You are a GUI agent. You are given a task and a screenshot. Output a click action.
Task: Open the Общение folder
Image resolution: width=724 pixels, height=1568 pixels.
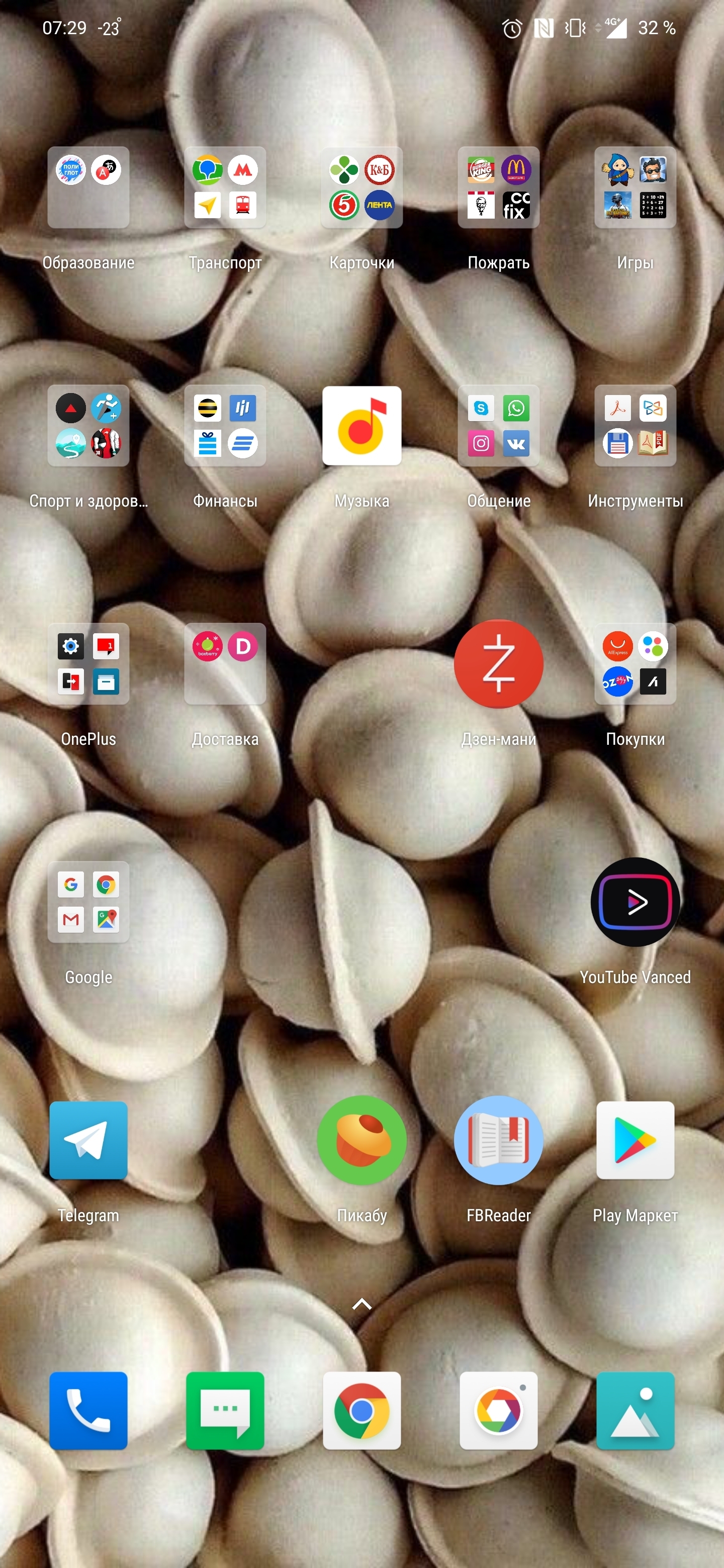point(498,426)
